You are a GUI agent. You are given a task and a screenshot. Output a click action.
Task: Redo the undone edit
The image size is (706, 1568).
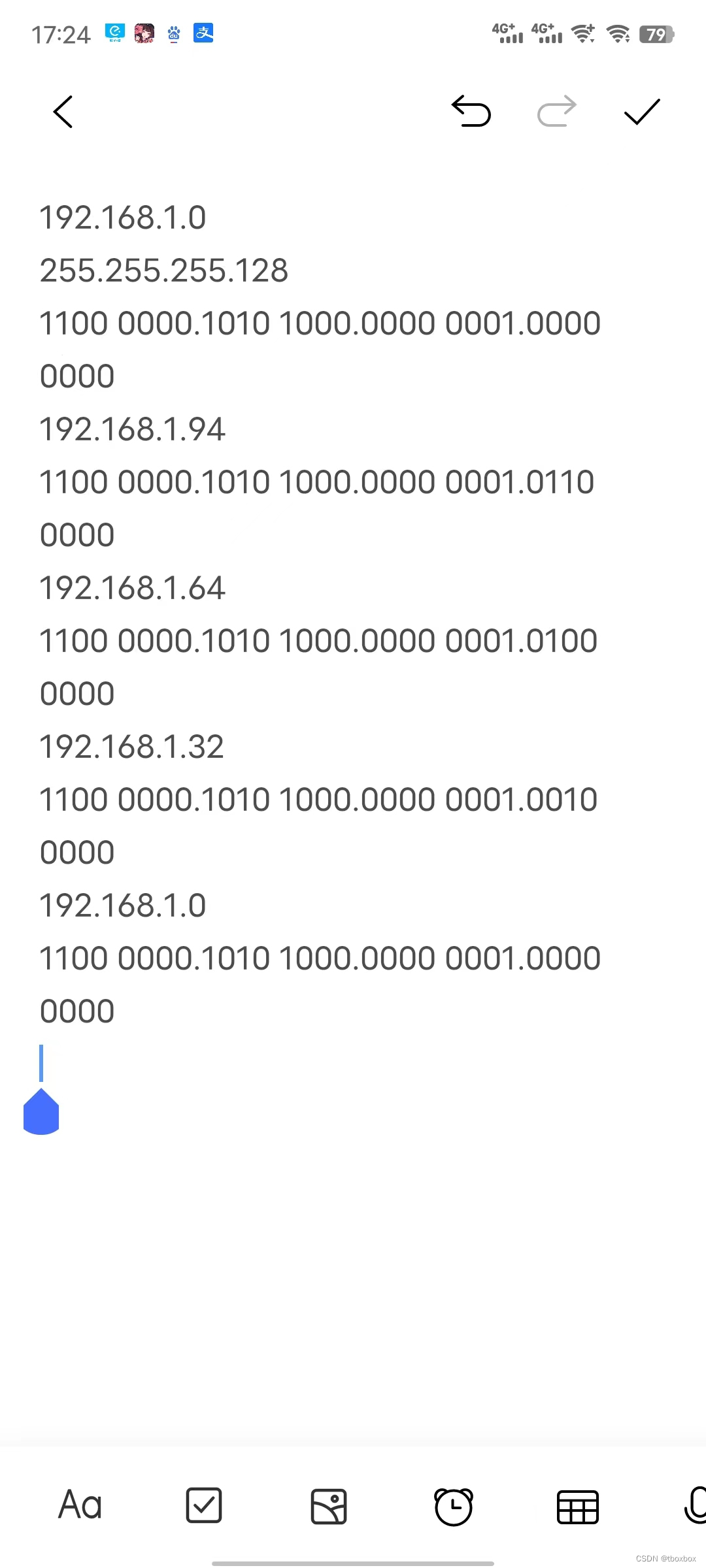click(x=557, y=111)
